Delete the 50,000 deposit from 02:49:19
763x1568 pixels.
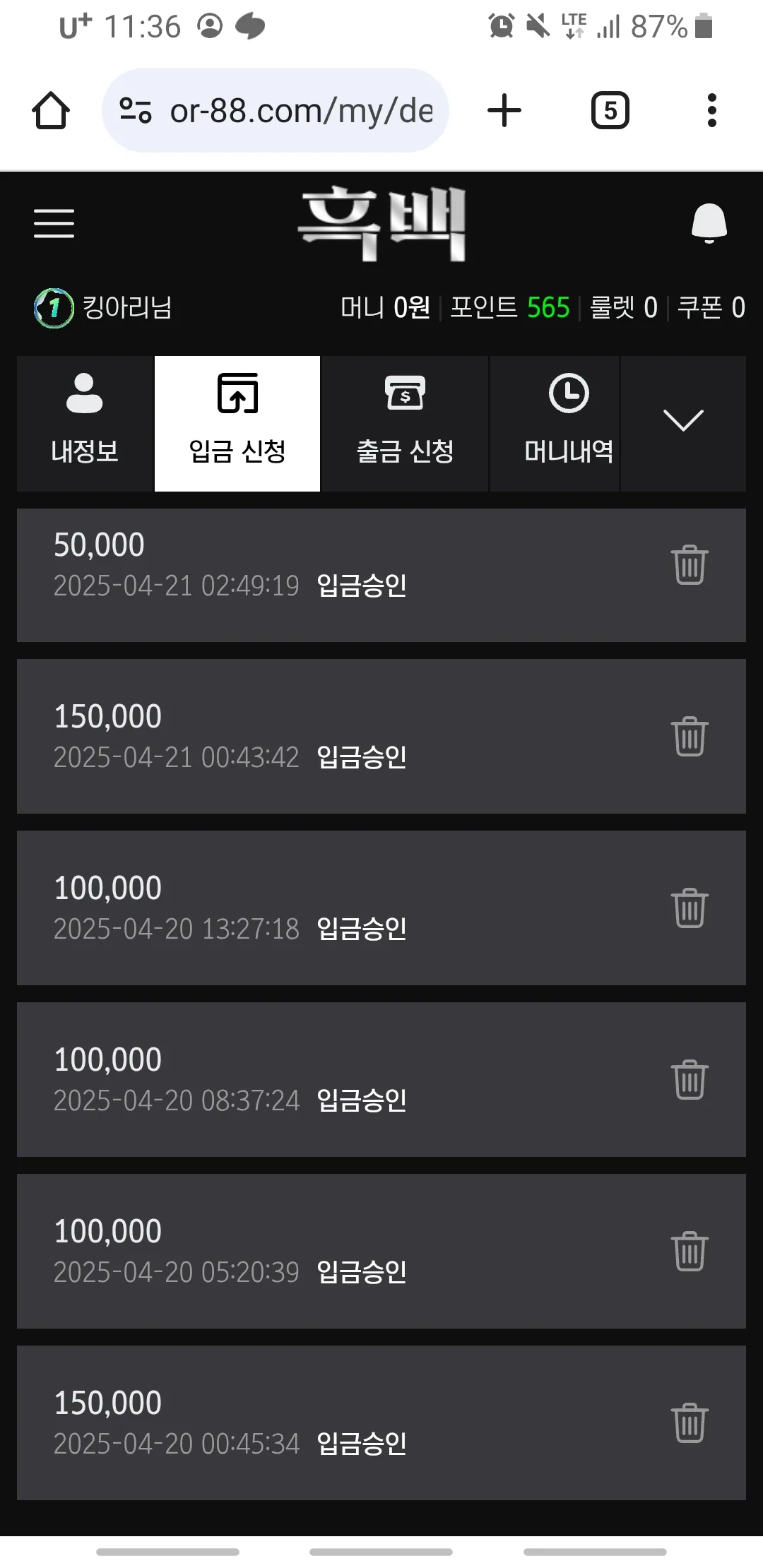(690, 565)
